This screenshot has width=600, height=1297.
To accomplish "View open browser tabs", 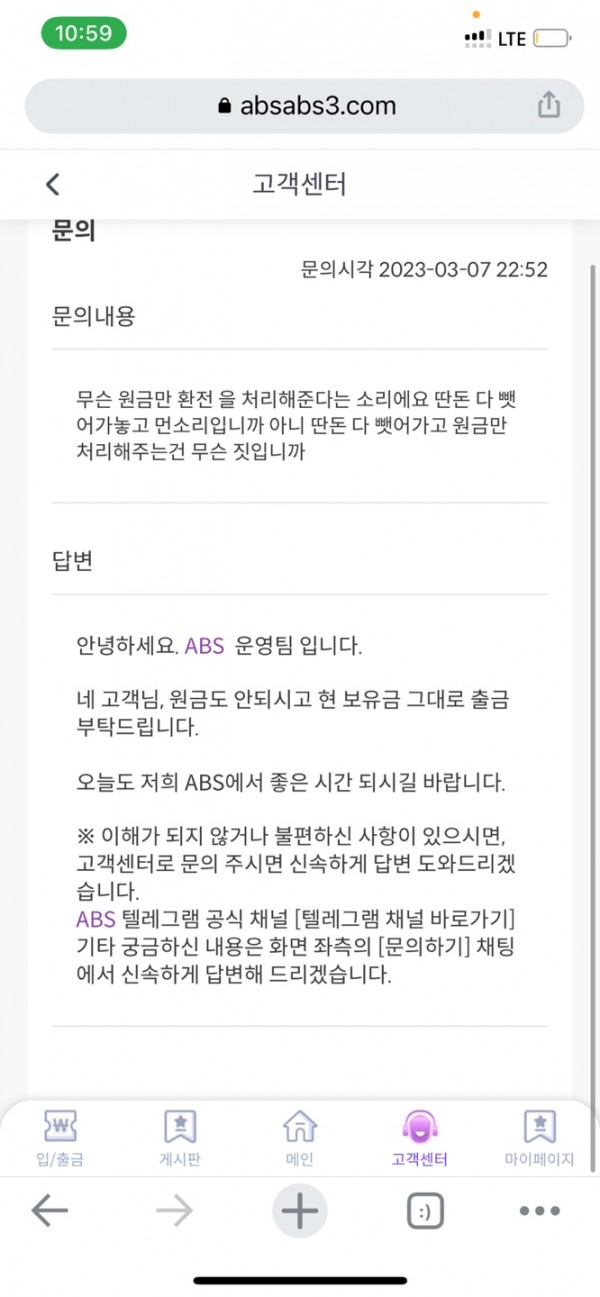I will (425, 1211).
